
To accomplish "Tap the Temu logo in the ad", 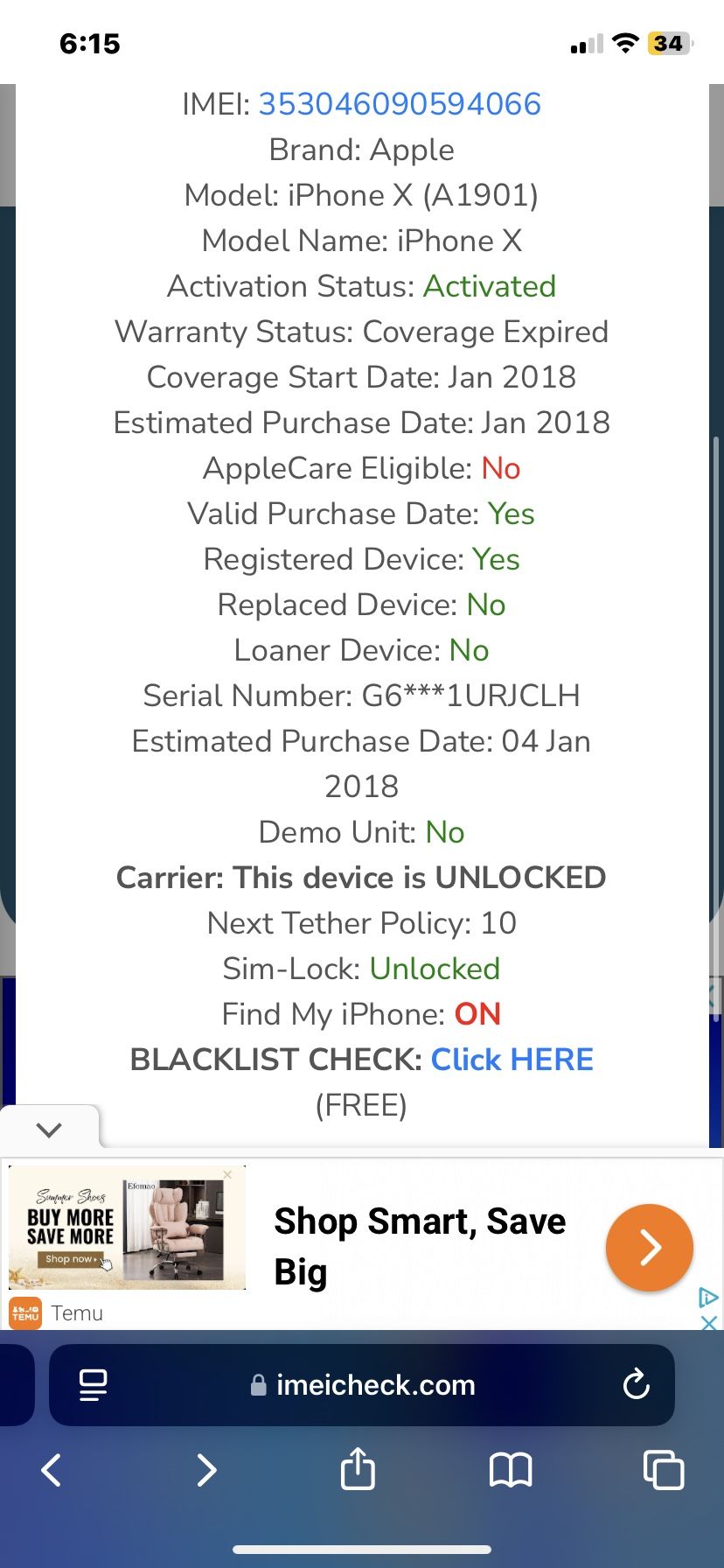I will (24, 1313).
